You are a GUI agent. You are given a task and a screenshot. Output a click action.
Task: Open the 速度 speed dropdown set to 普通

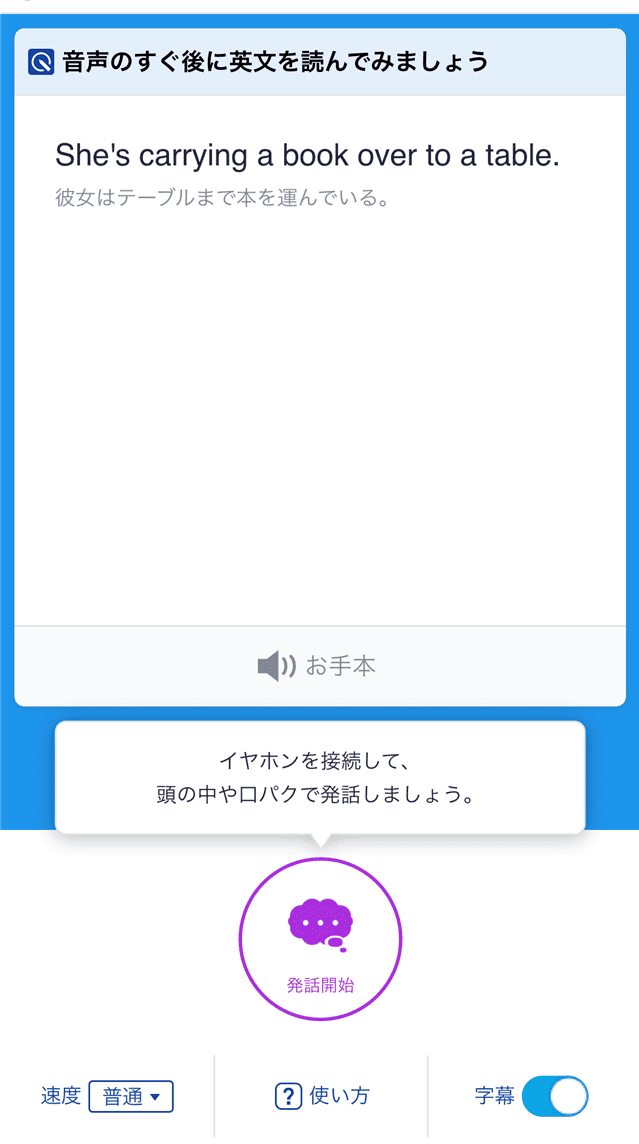pos(131,1097)
